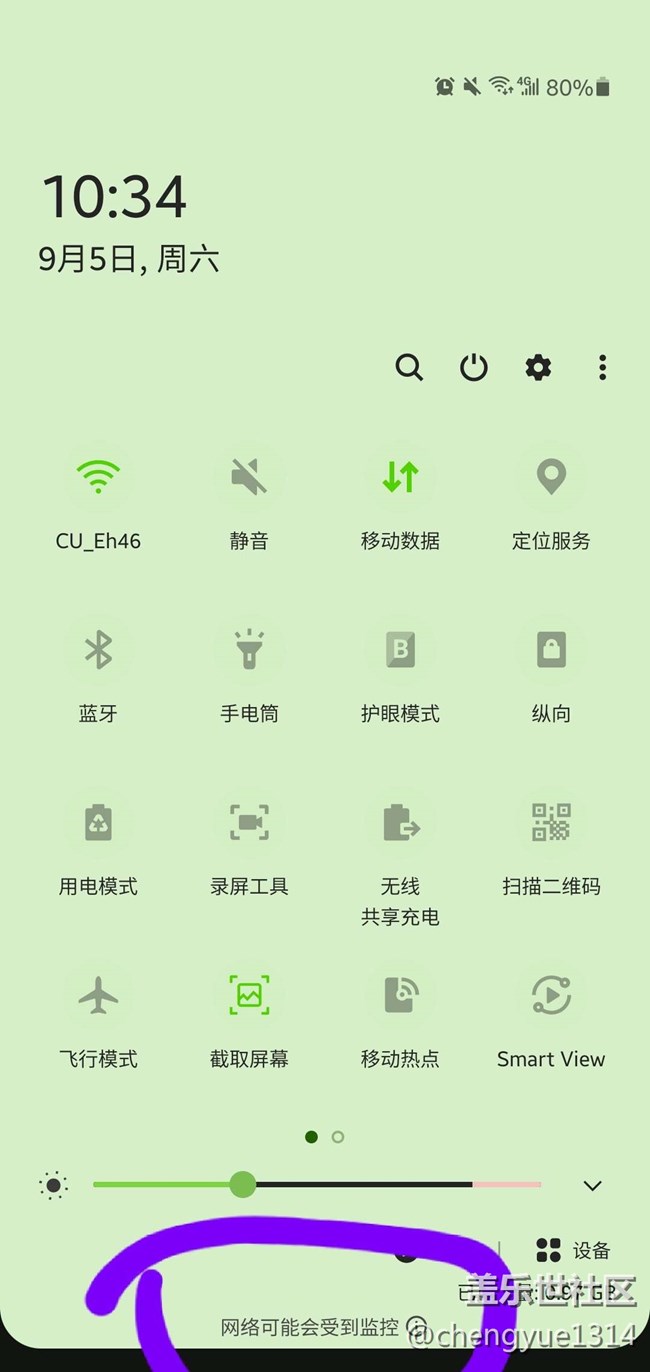This screenshot has height=1372, width=650.
Task: Launch 扫描二维码 QR scanner
Action: [551, 823]
